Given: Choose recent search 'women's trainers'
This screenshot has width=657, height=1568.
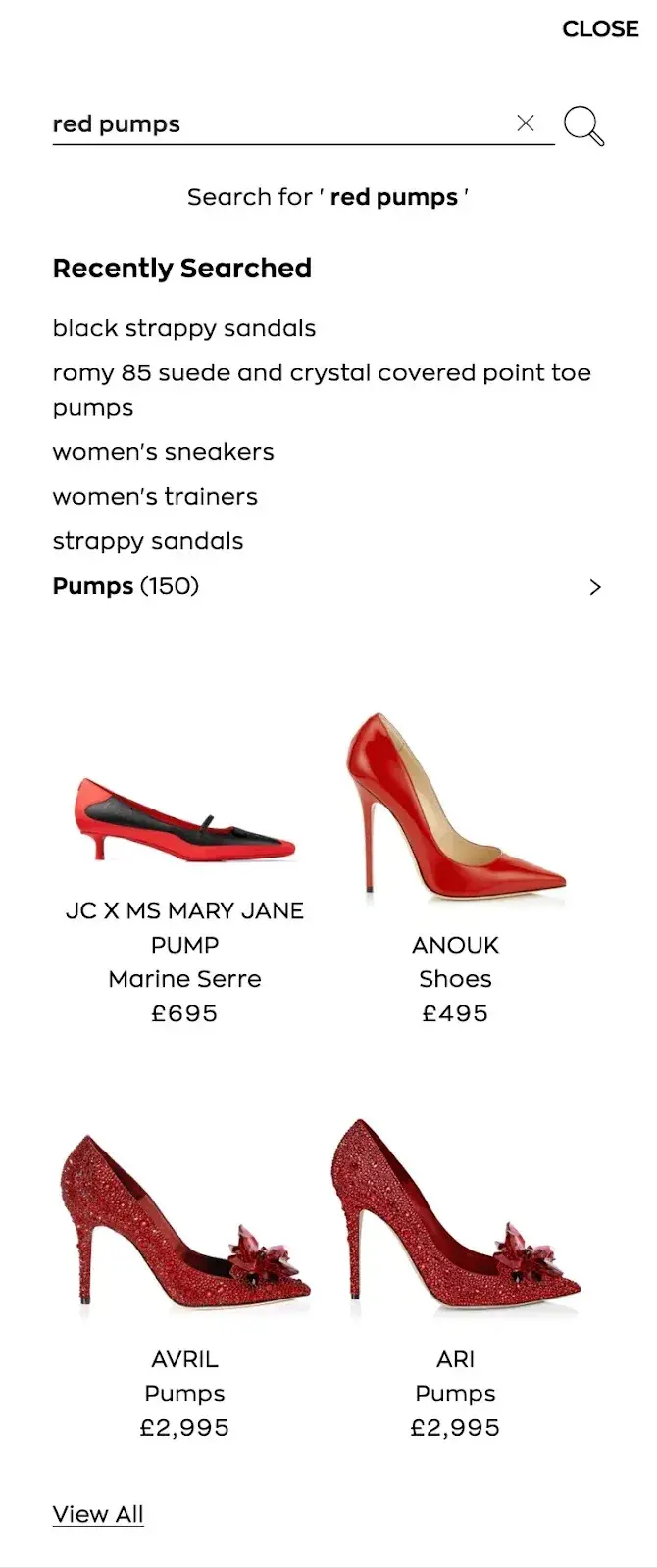Looking at the screenshot, I should pyautogui.click(x=155, y=497).
